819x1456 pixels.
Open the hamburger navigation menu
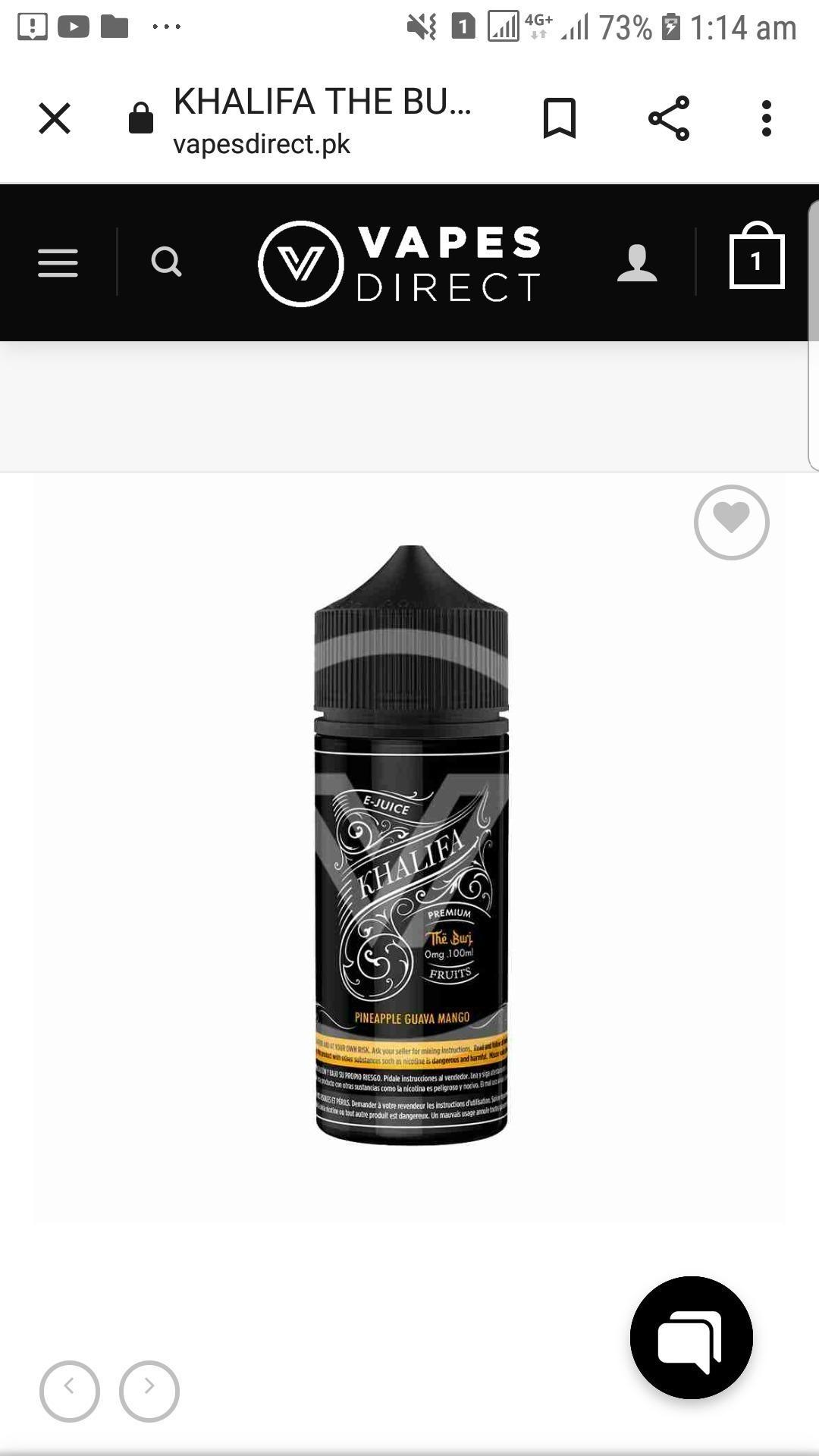click(58, 263)
